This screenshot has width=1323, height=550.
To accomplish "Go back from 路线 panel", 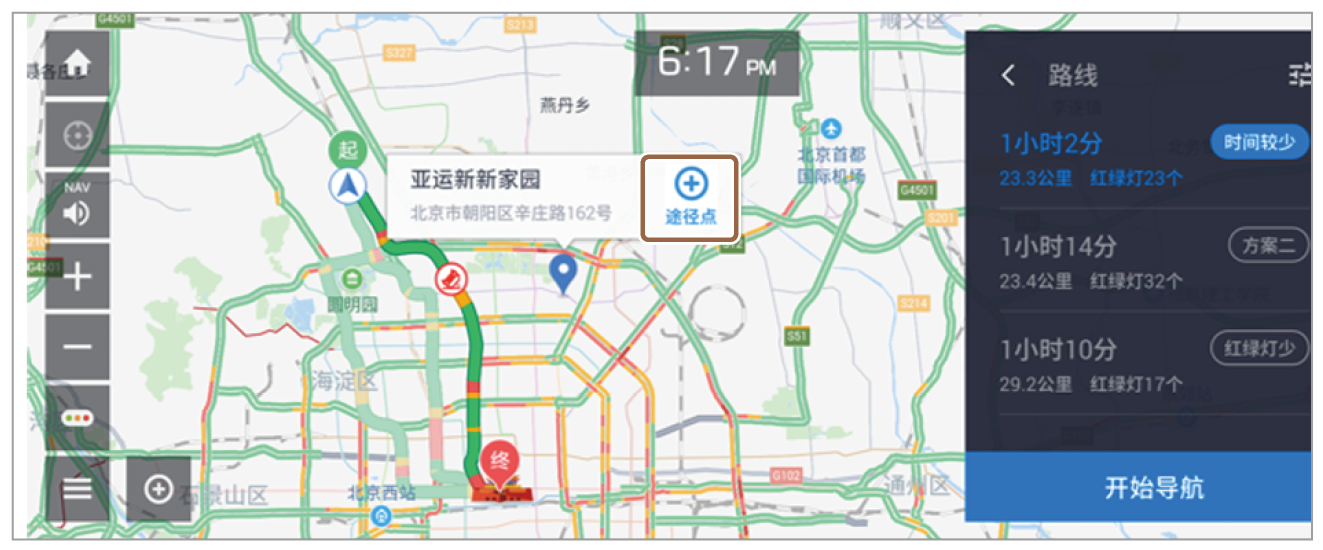I will pyautogui.click(x=1008, y=75).
